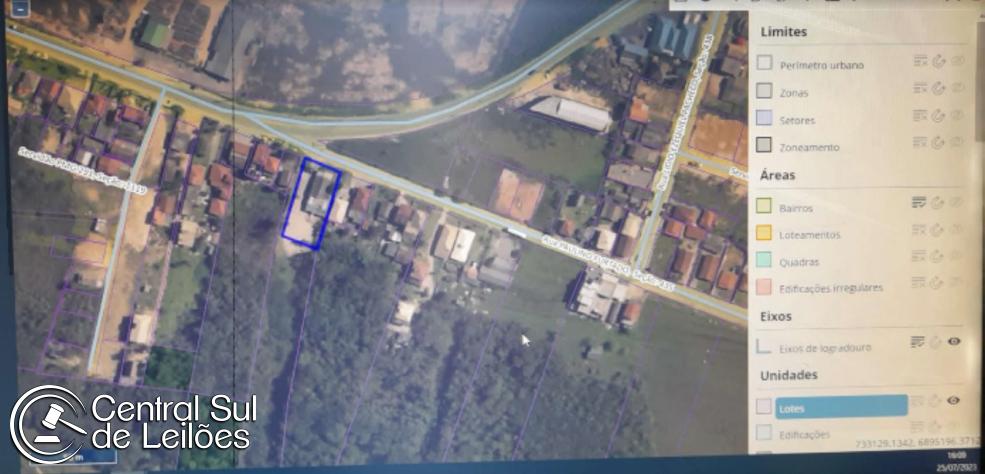Toggle the Perímetro urbano layer checkbox
Image resolution: width=985 pixels, height=474 pixels.
click(765, 64)
